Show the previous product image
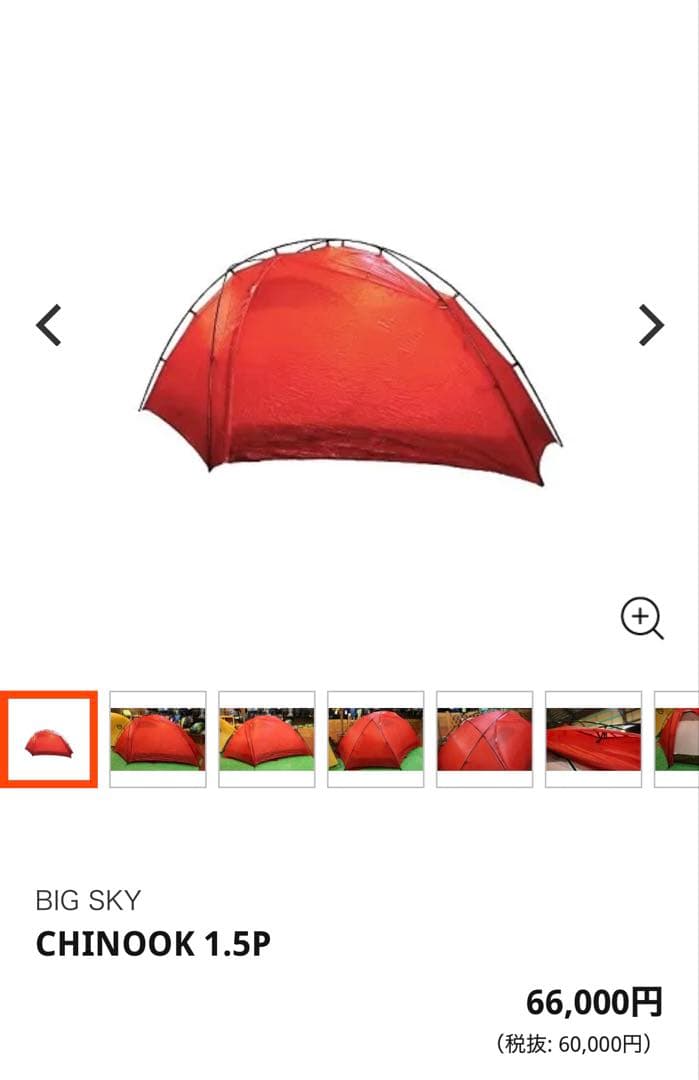This screenshot has width=699, height=1080. click(49, 325)
